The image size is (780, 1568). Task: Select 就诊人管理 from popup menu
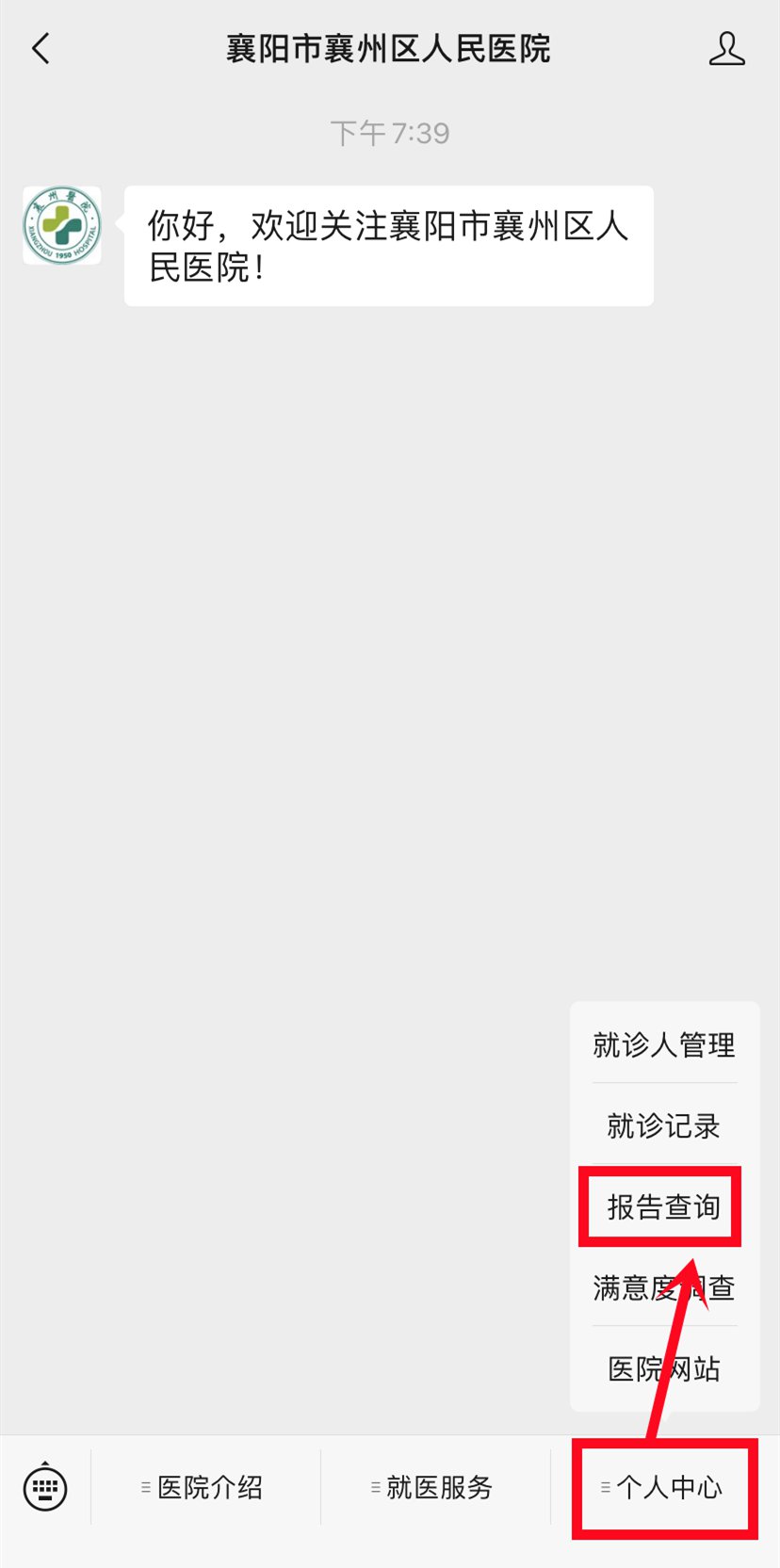click(664, 1044)
